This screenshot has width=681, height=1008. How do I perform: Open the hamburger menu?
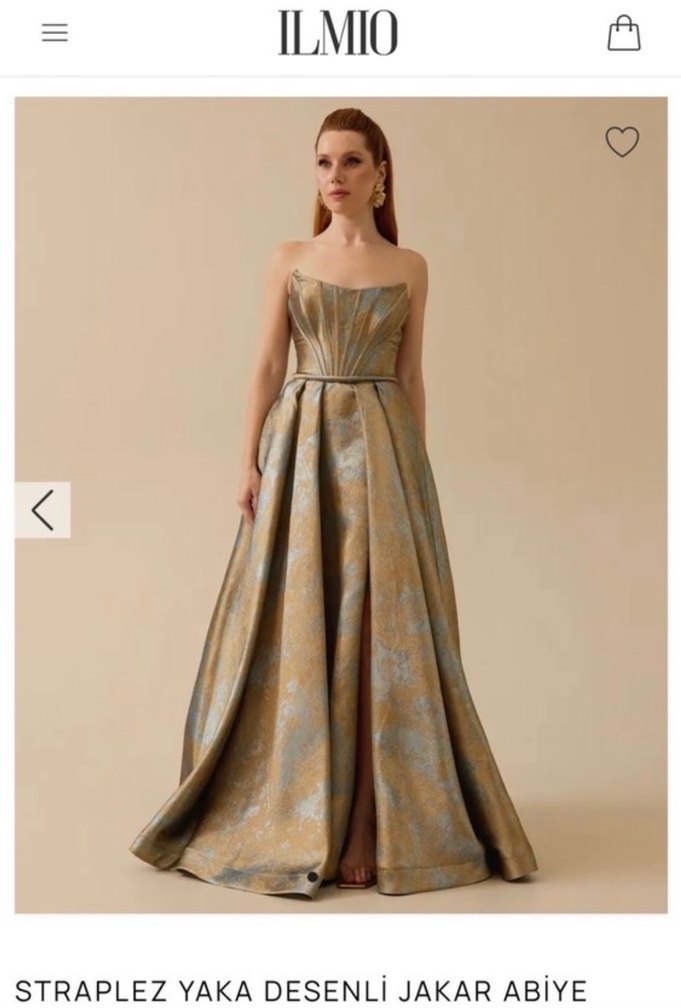click(x=55, y=32)
